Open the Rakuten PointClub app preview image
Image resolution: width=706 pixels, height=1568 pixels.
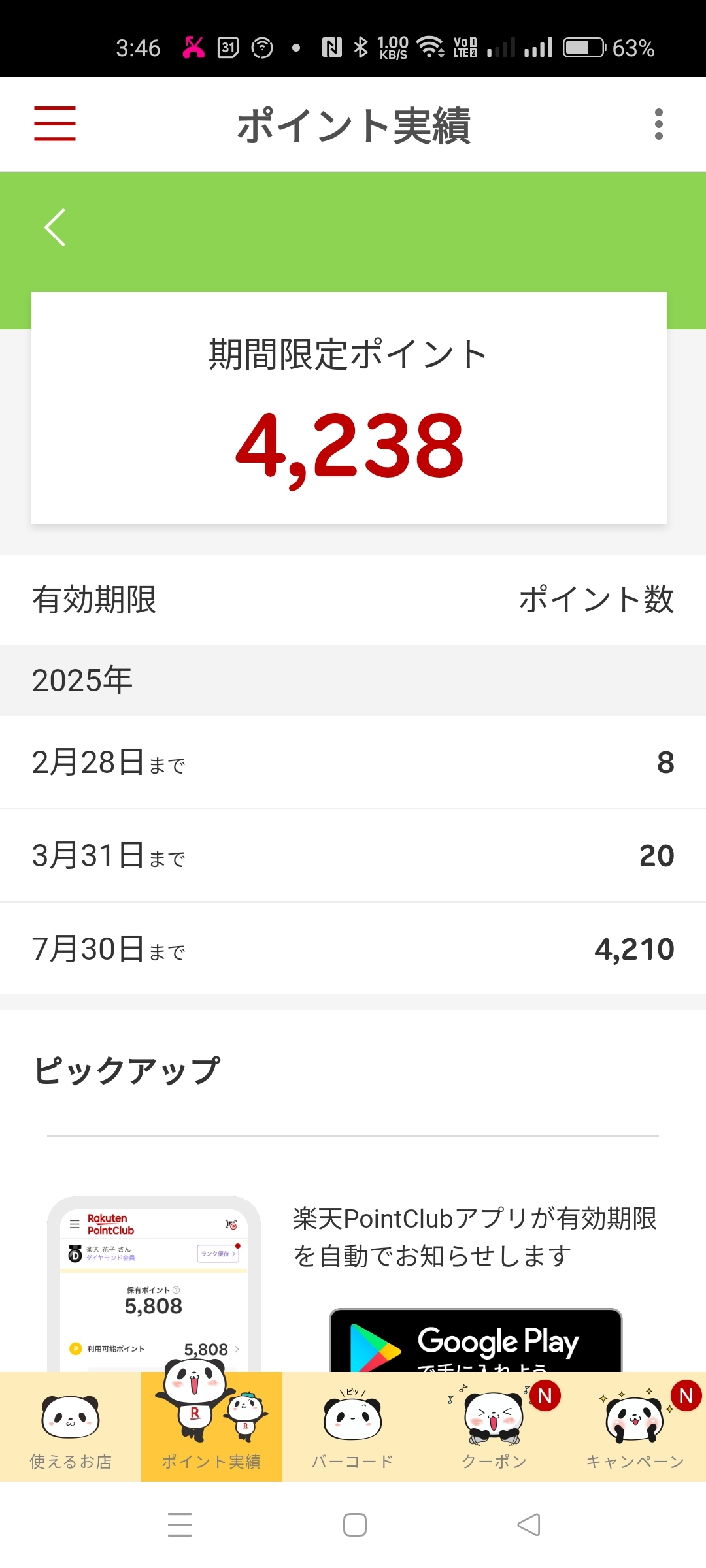(x=154, y=1284)
